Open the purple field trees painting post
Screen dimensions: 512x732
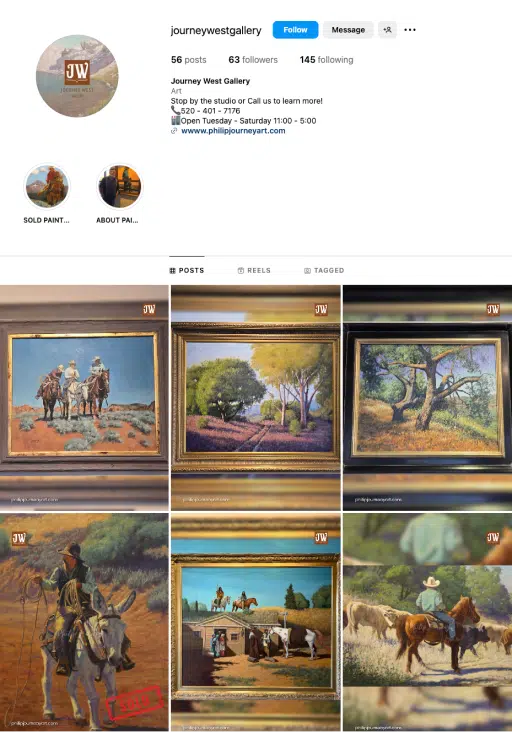(256, 398)
